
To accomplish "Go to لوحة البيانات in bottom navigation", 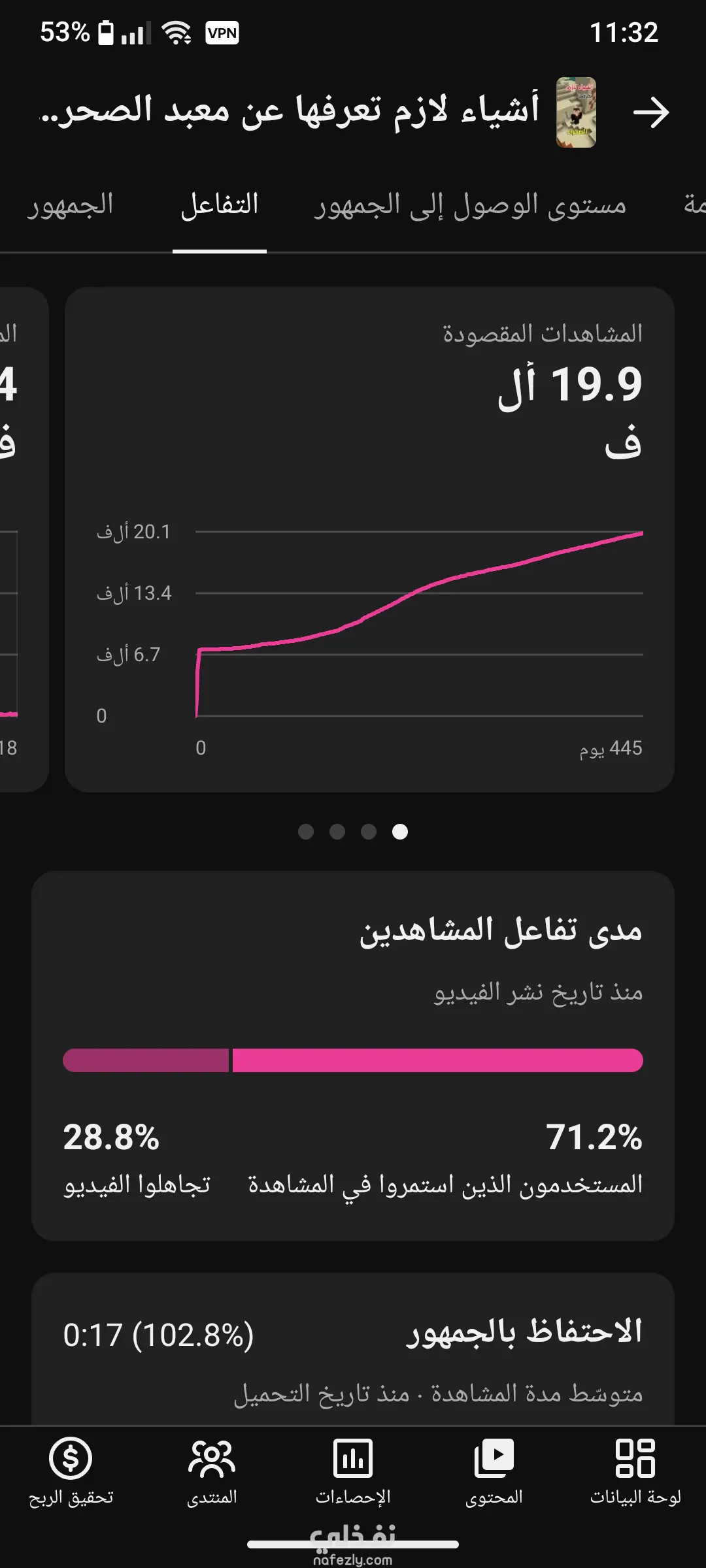I will tap(635, 1471).
